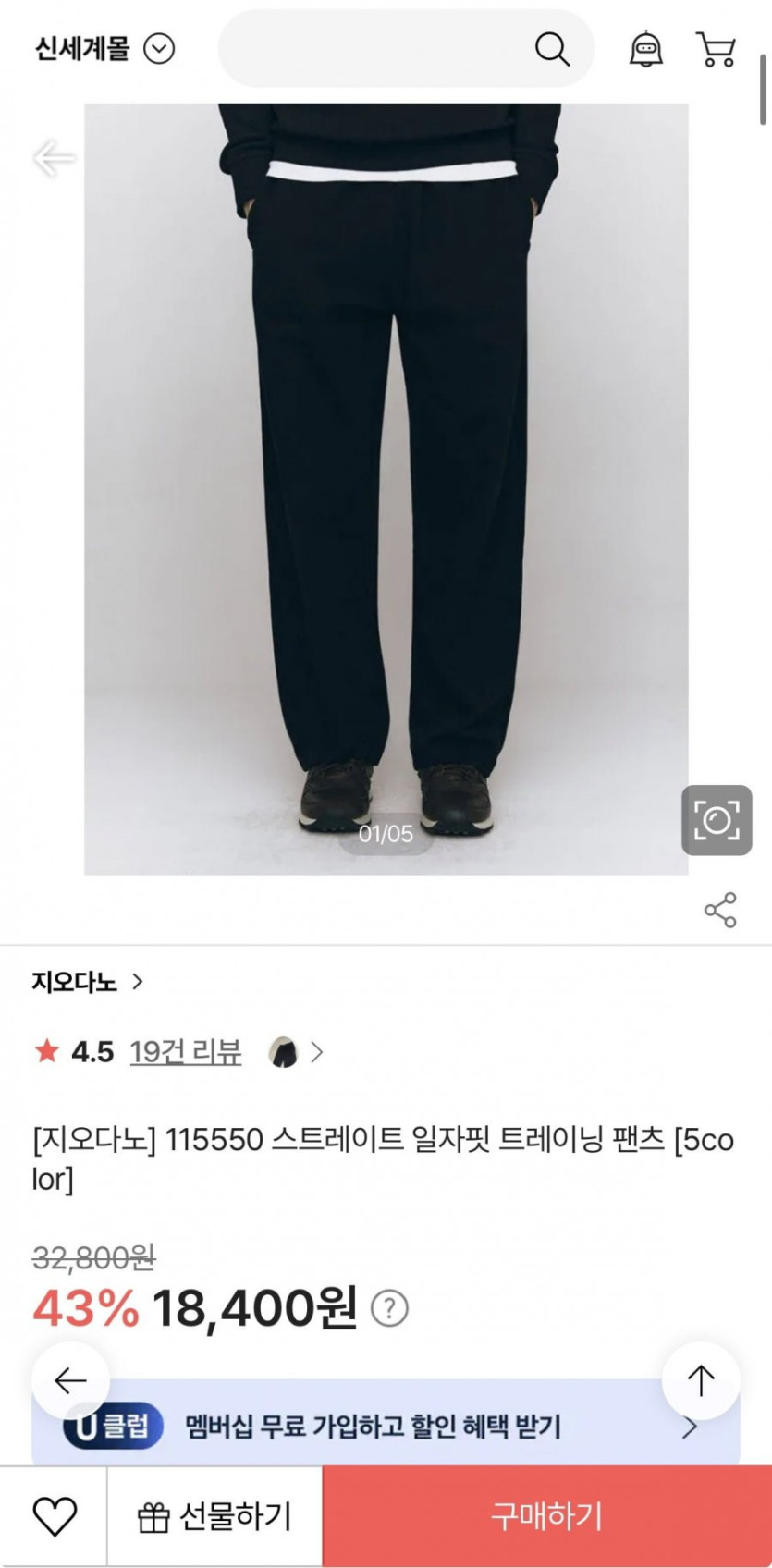Tap the magnifier search icon
The image size is (772, 1568).
coord(552,49)
